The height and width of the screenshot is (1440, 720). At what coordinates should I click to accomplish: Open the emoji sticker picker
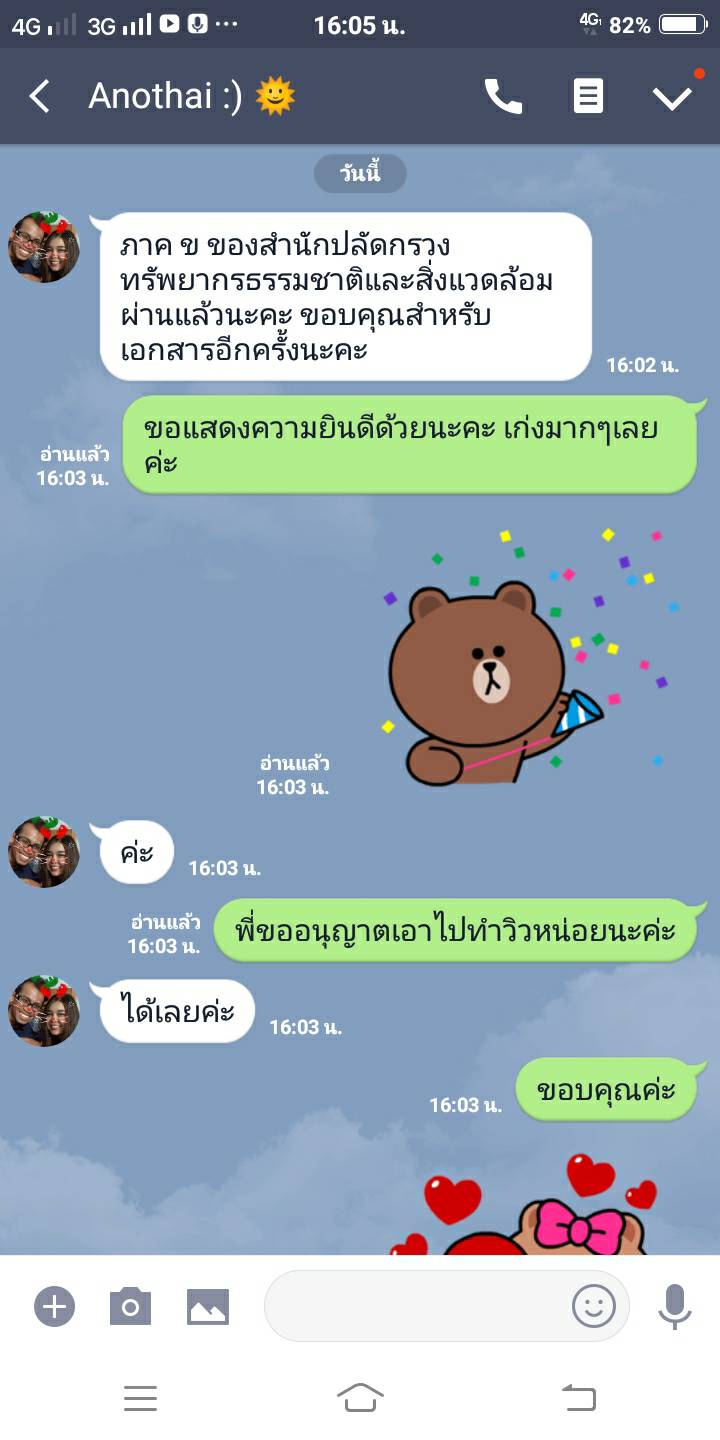point(594,1306)
